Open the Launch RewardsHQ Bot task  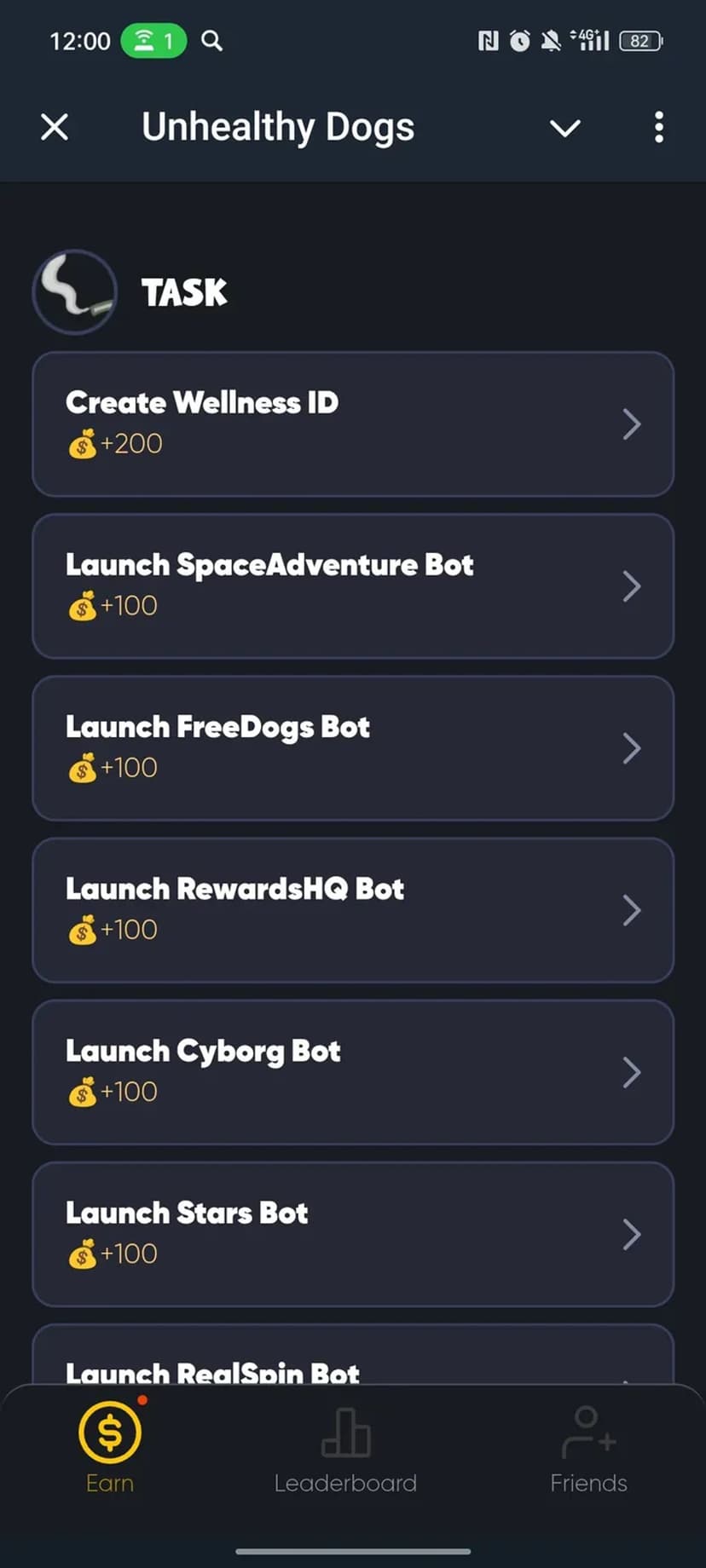(x=353, y=909)
